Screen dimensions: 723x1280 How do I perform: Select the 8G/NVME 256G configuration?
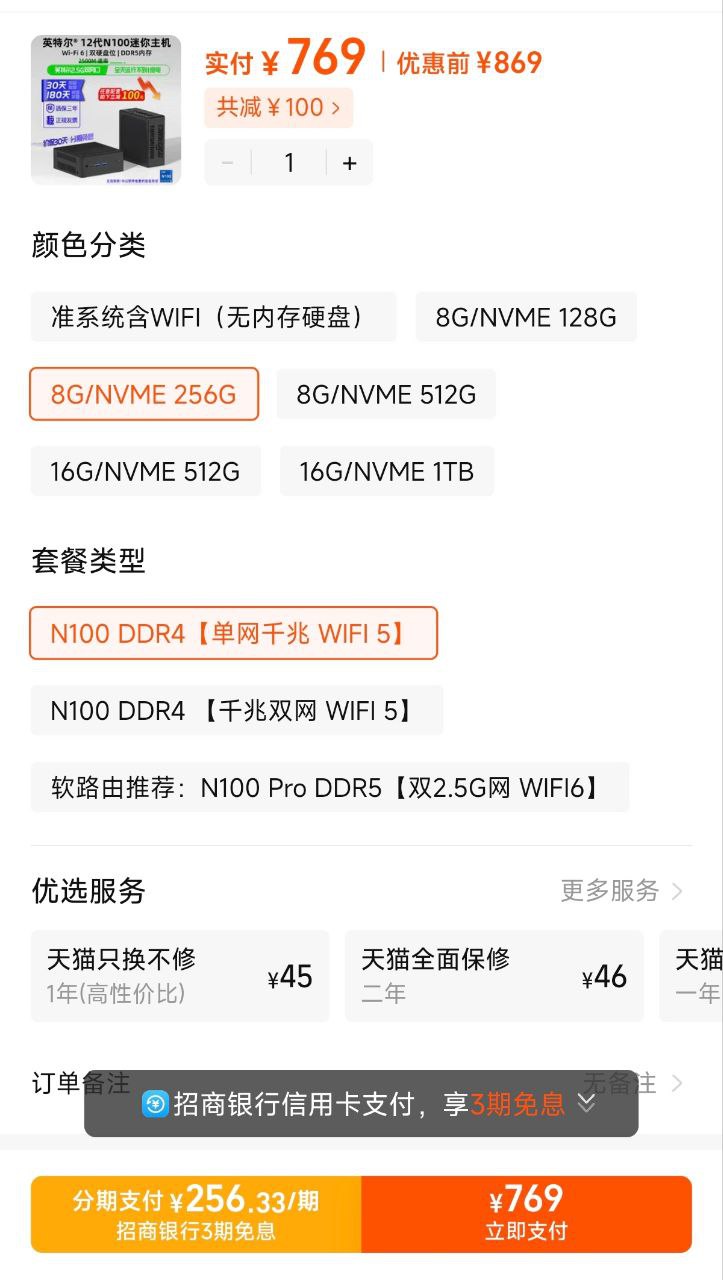144,394
